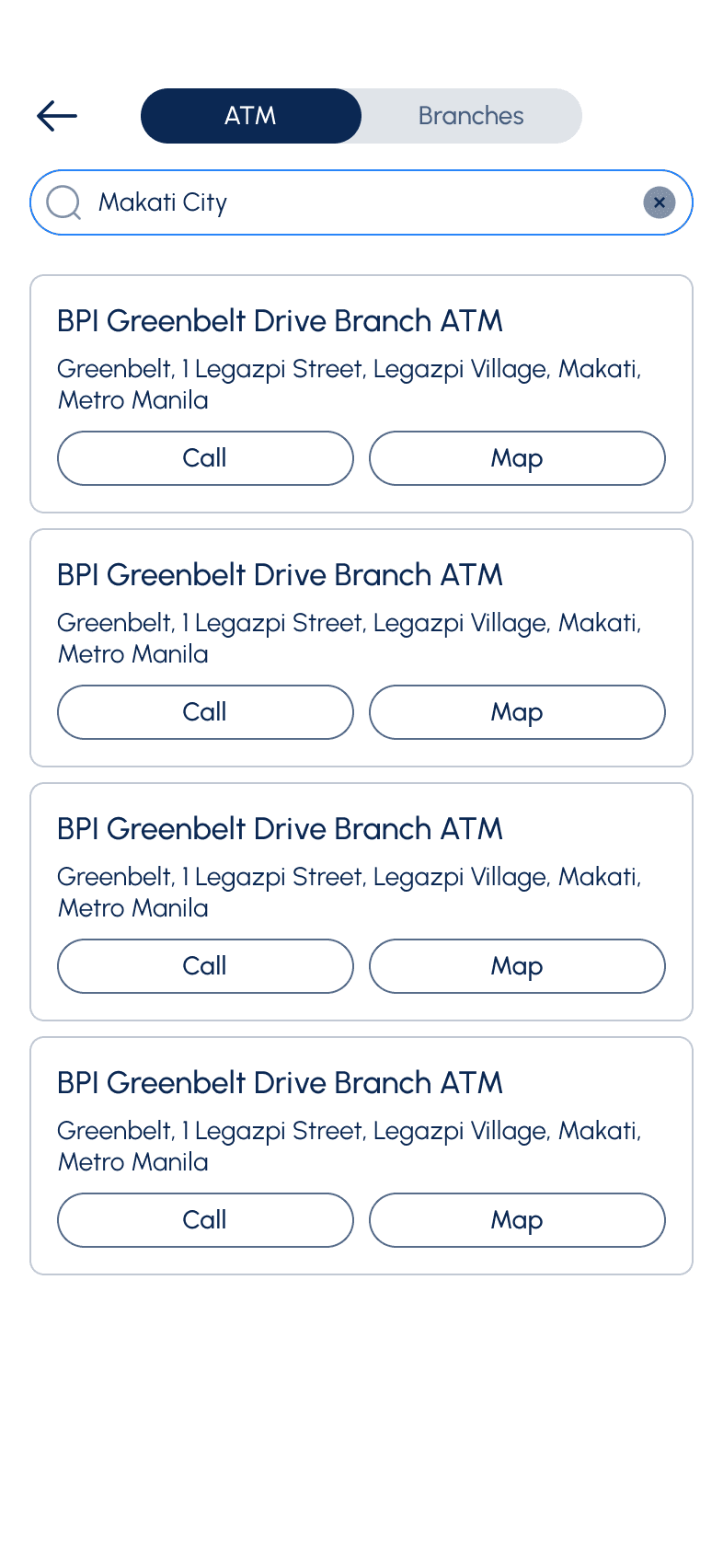Show the second ATM result on Map

517,712
